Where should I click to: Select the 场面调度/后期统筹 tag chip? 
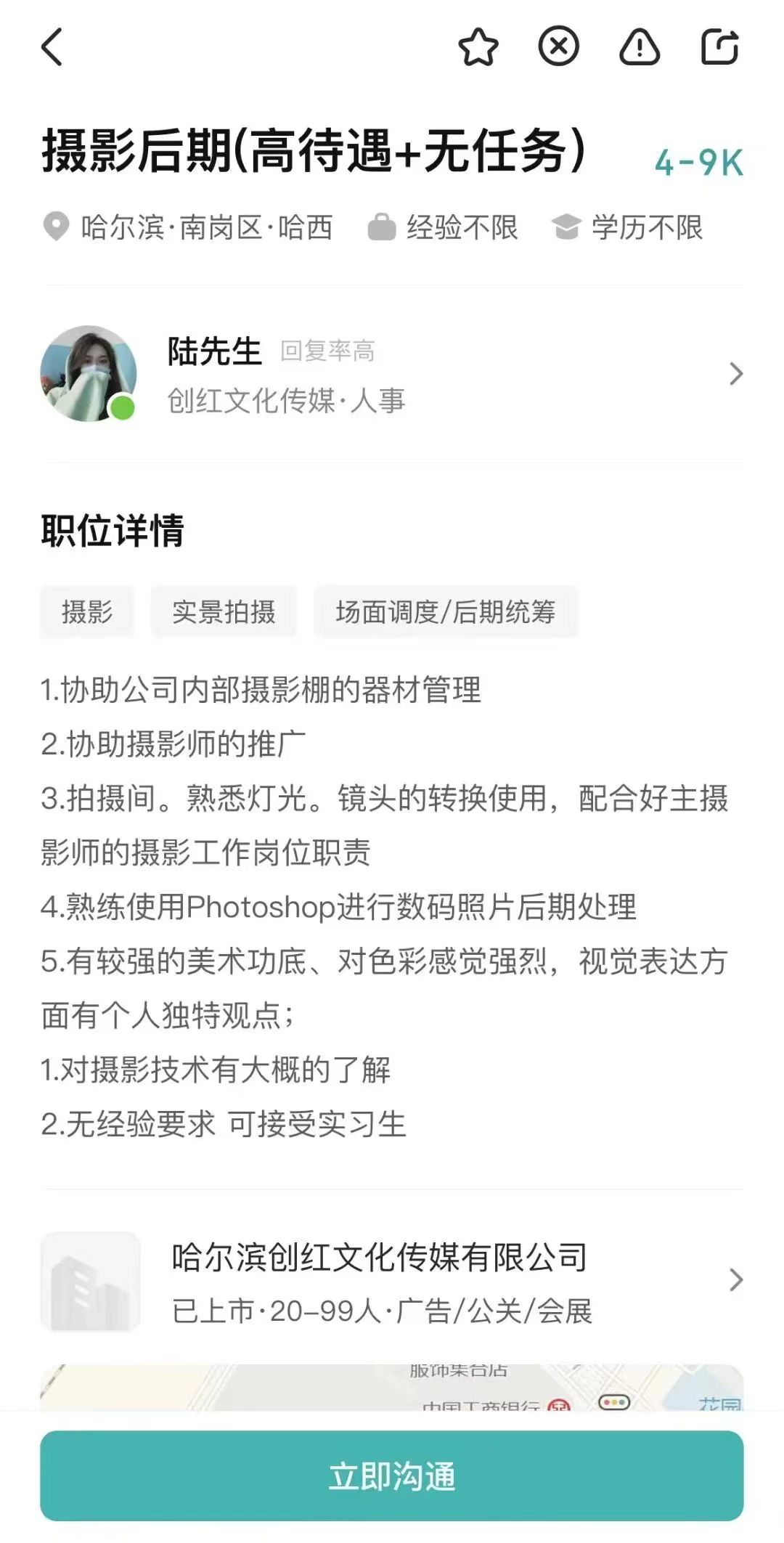[446, 611]
